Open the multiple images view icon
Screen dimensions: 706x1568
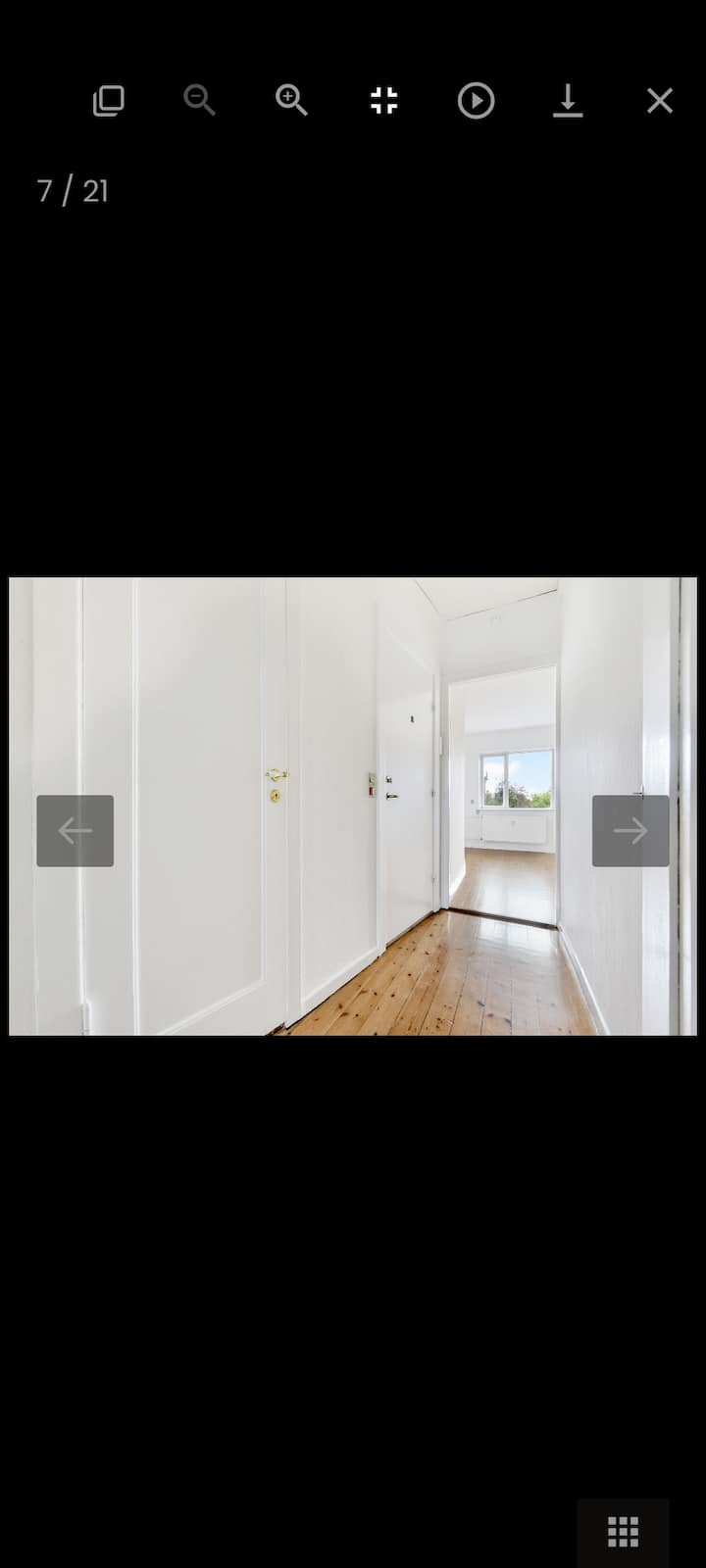click(108, 100)
